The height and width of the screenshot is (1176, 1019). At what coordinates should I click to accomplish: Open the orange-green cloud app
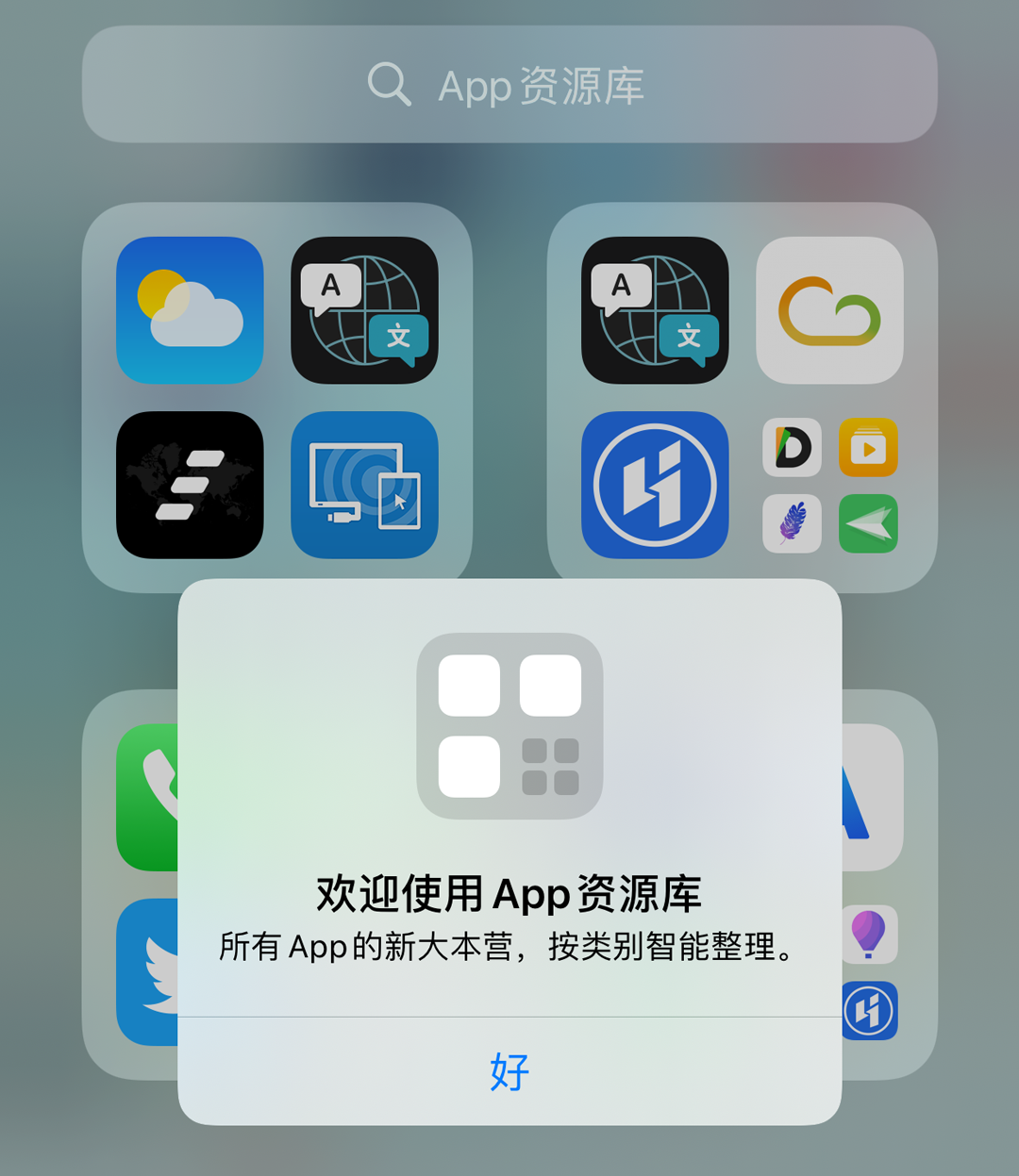point(829,310)
